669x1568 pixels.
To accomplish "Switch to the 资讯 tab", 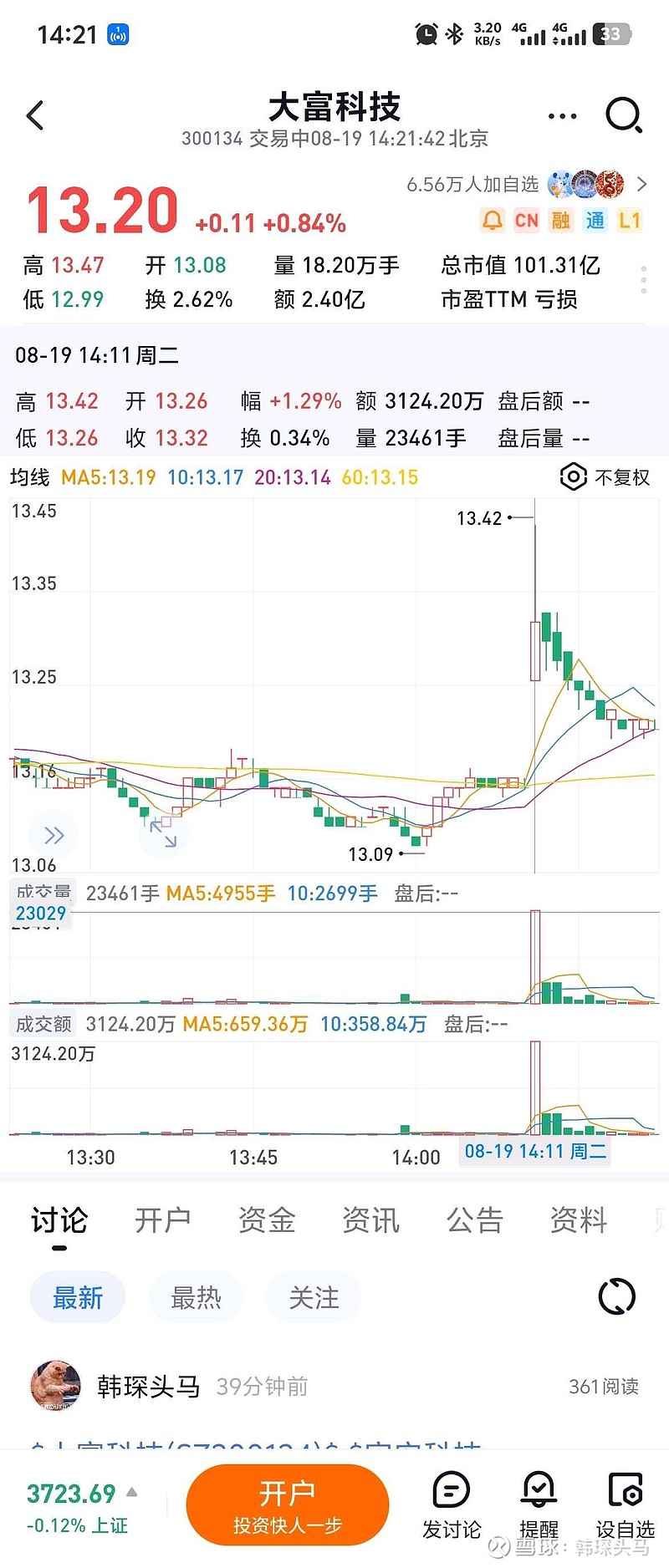I will coord(370,1220).
